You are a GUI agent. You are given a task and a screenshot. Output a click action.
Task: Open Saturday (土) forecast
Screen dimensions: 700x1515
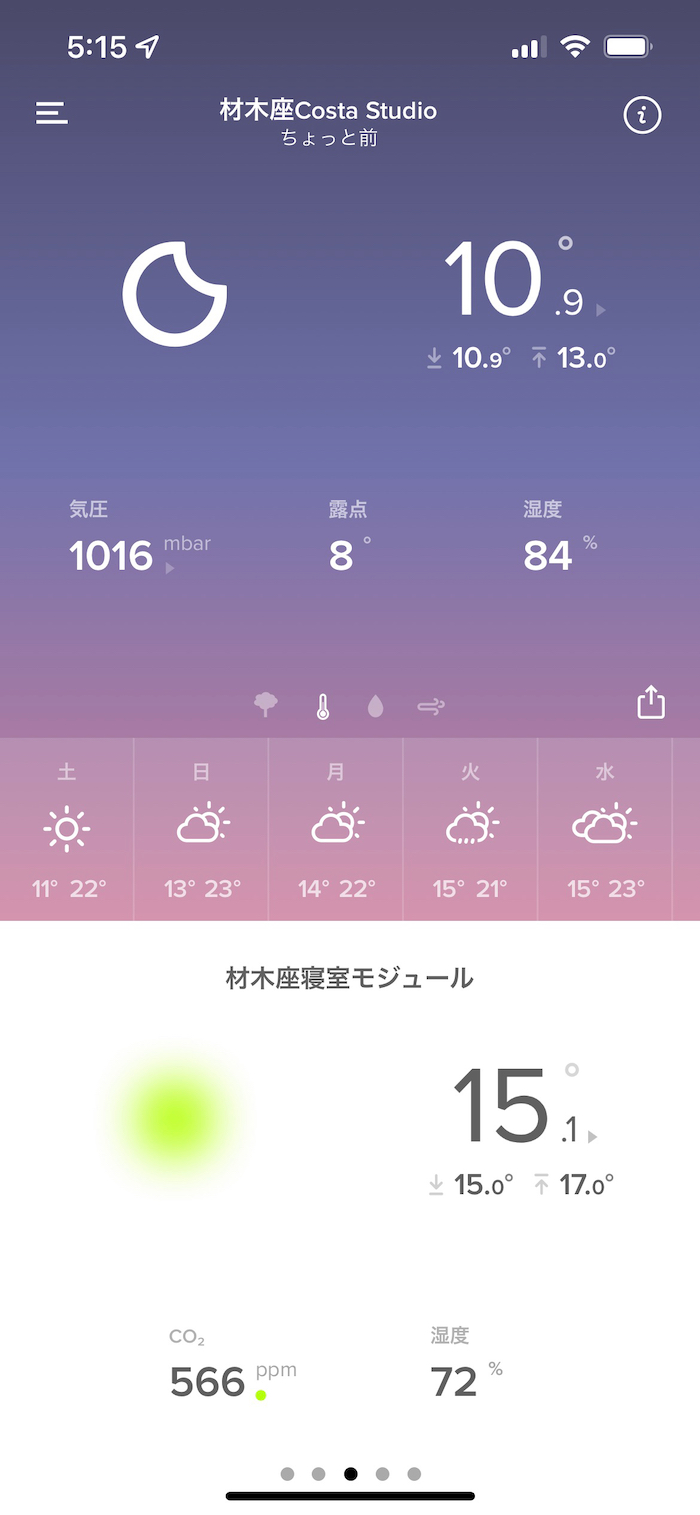tap(67, 829)
